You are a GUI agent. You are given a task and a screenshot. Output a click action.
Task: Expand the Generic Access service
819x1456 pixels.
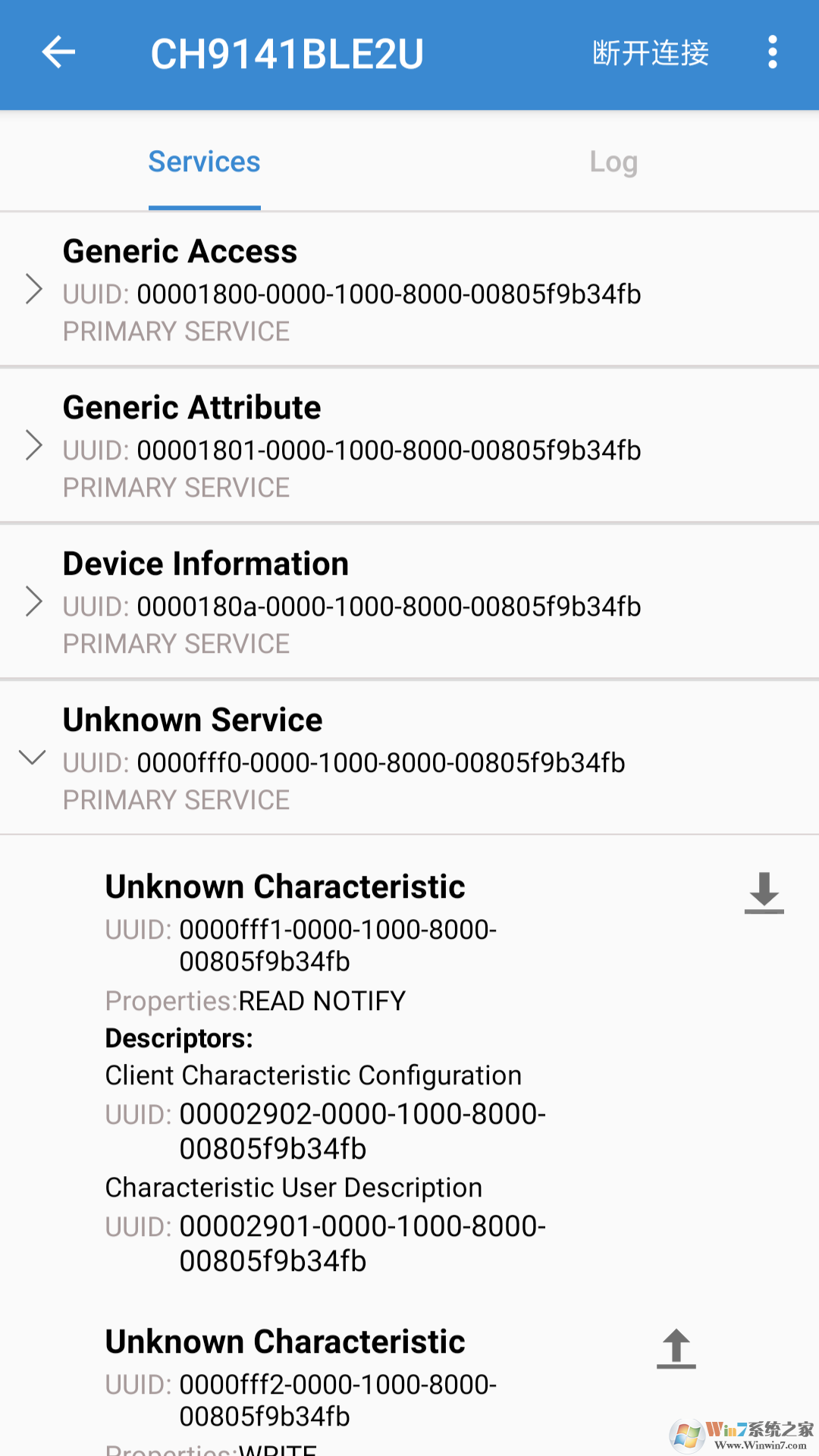pyautogui.click(x=33, y=290)
